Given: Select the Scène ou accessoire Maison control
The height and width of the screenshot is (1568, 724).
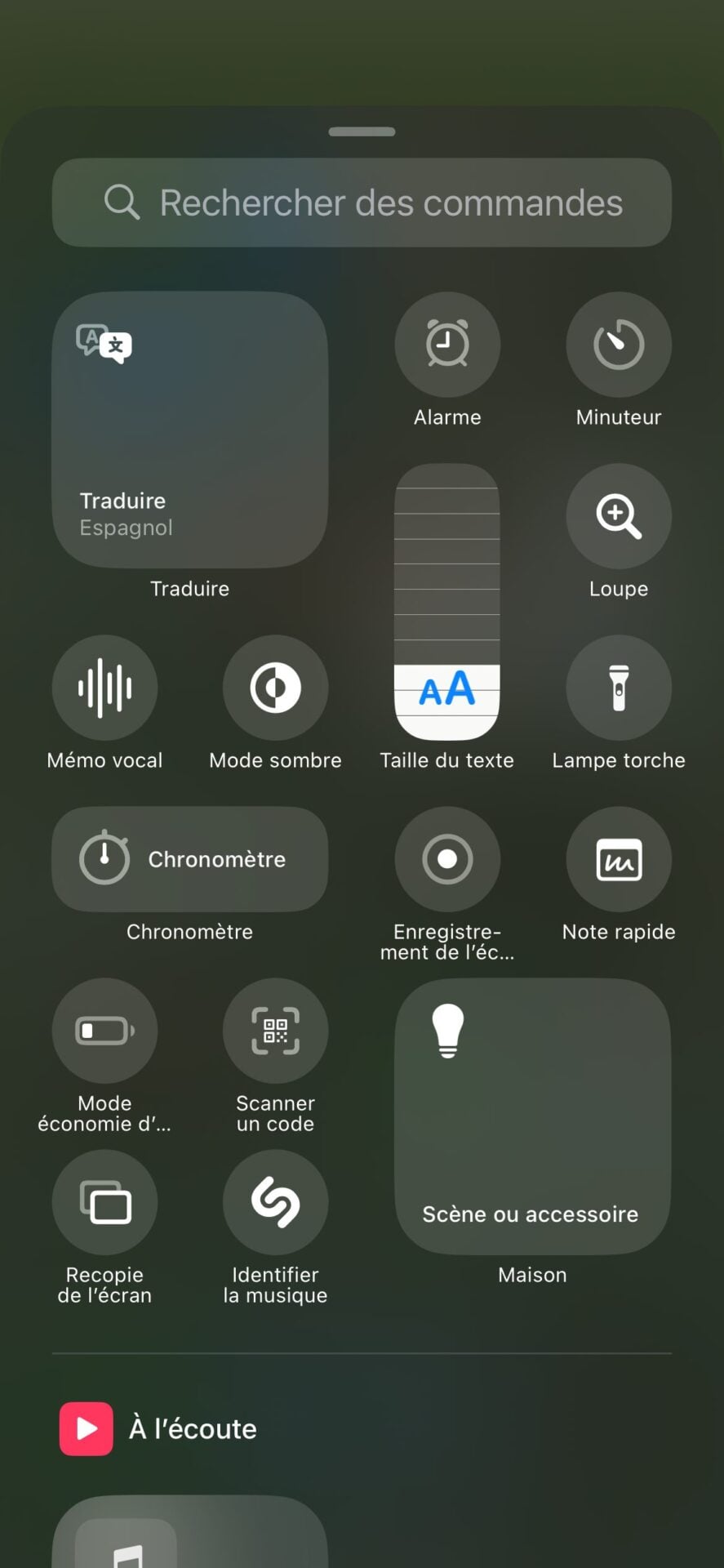Looking at the screenshot, I should (532, 1116).
